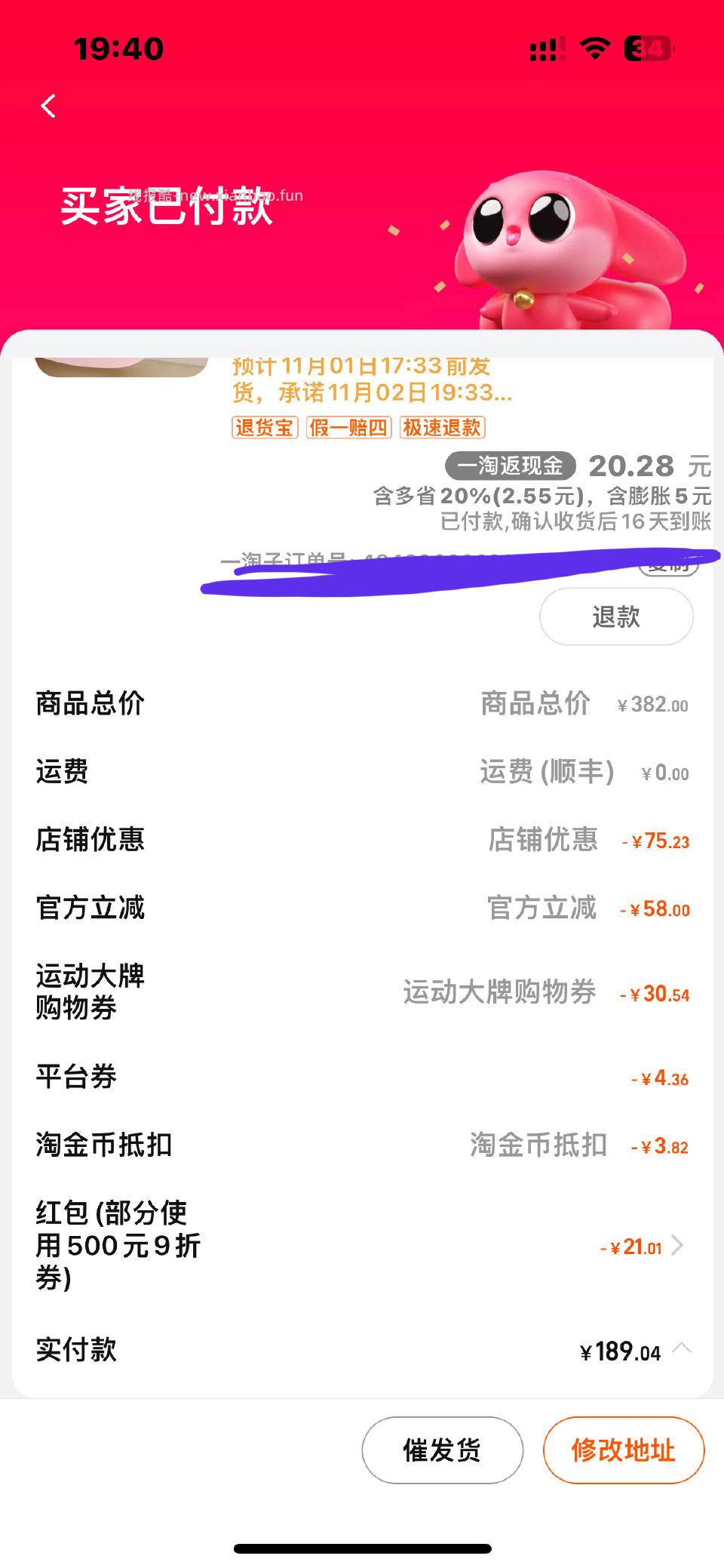Image resolution: width=724 pixels, height=1568 pixels.
Task: Tap the back arrow to return
Action: tap(50, 106)
